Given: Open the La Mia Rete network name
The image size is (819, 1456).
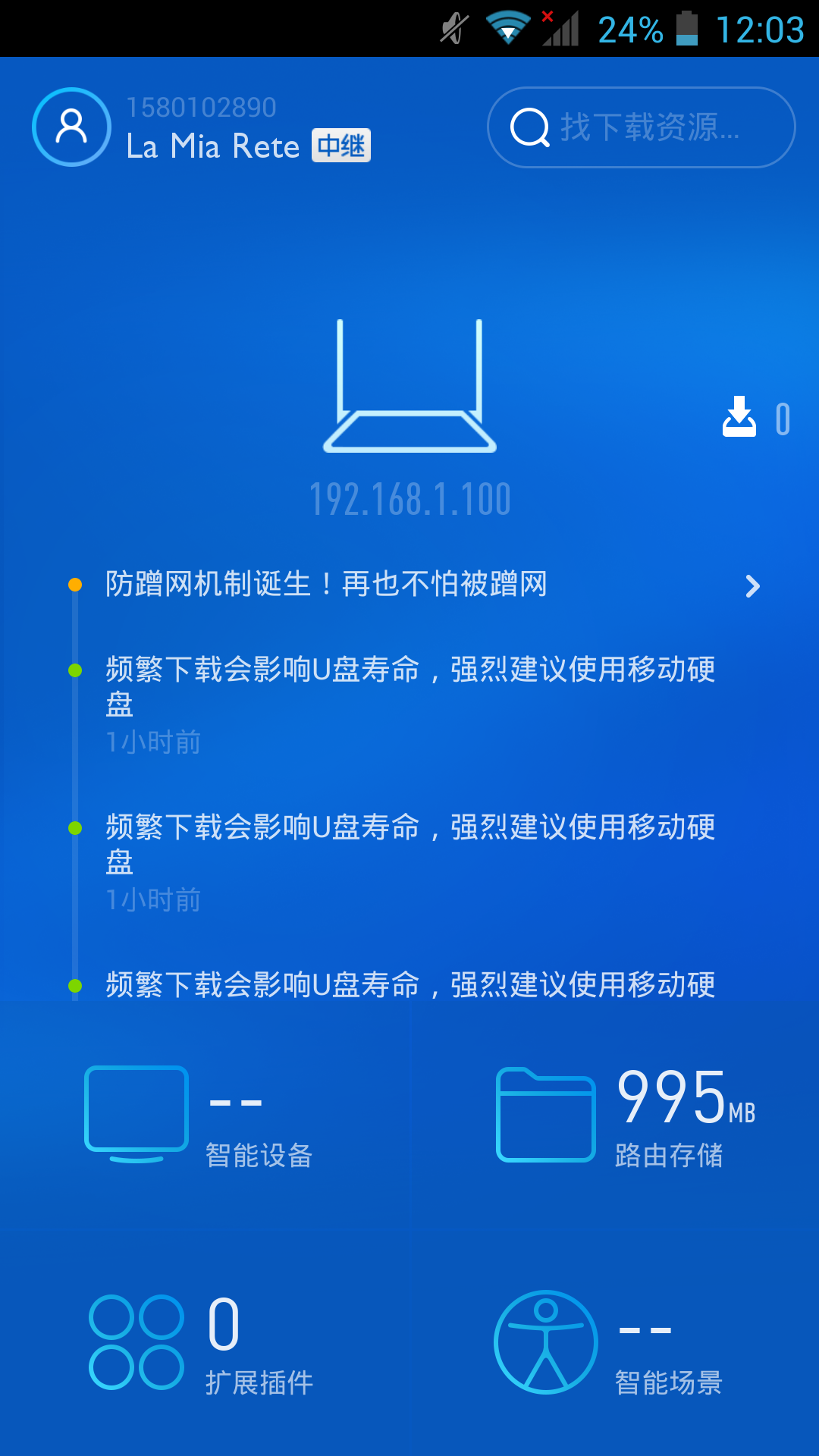Looking at the screenshot, I should (213, 146).
